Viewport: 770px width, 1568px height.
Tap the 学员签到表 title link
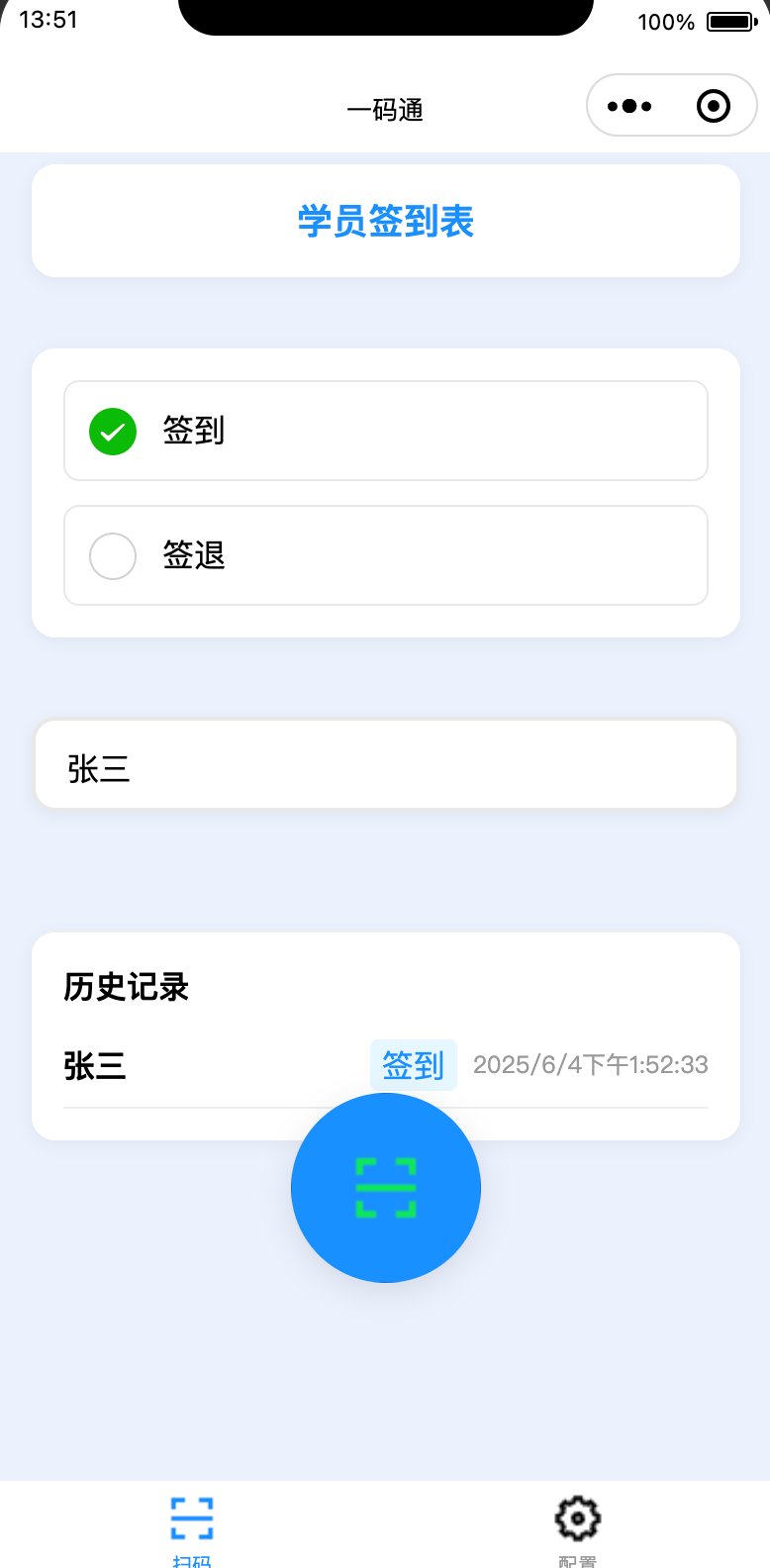[385, 223]
